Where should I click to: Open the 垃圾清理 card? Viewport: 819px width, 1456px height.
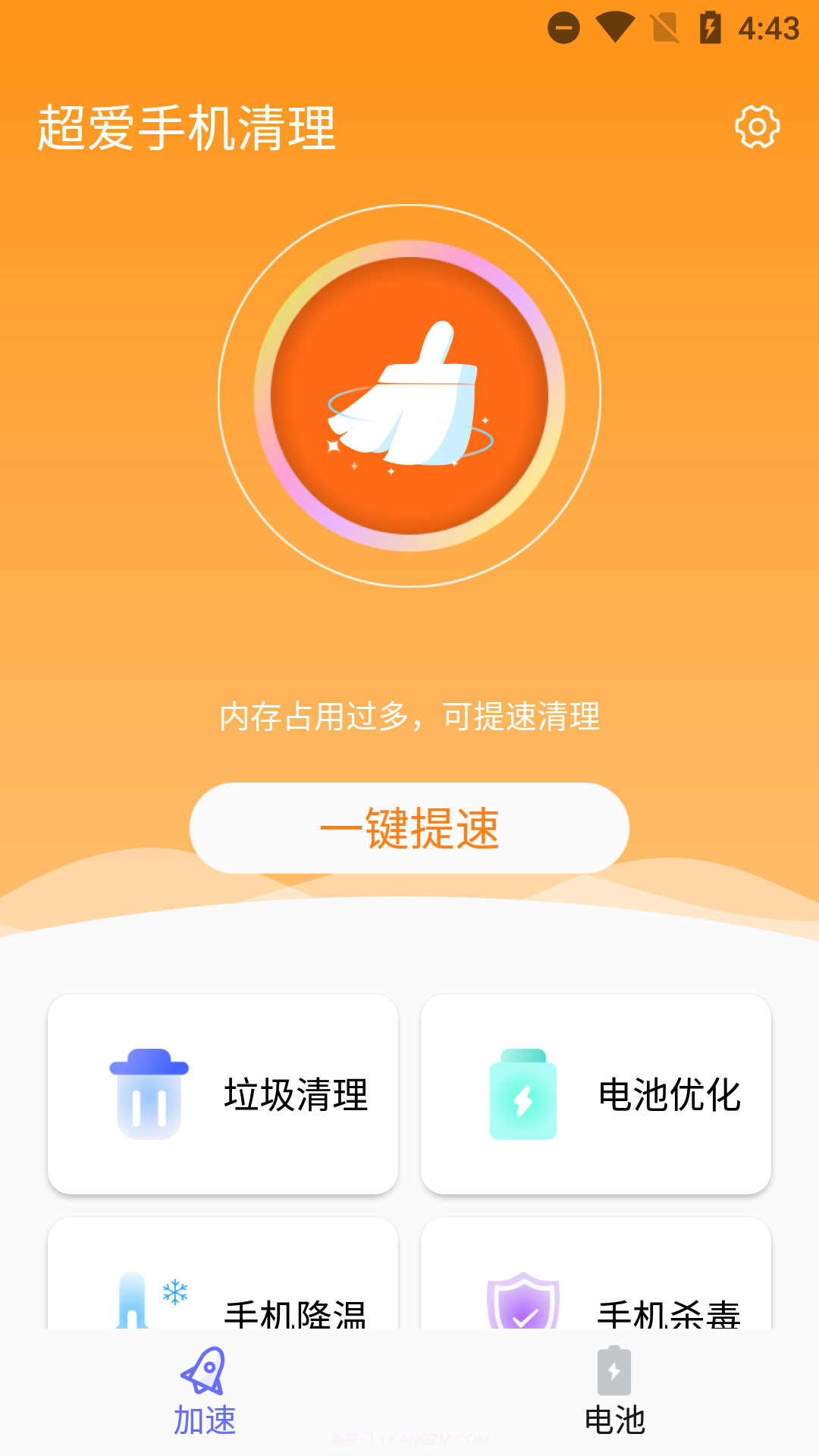click(x=222, y=1093)
